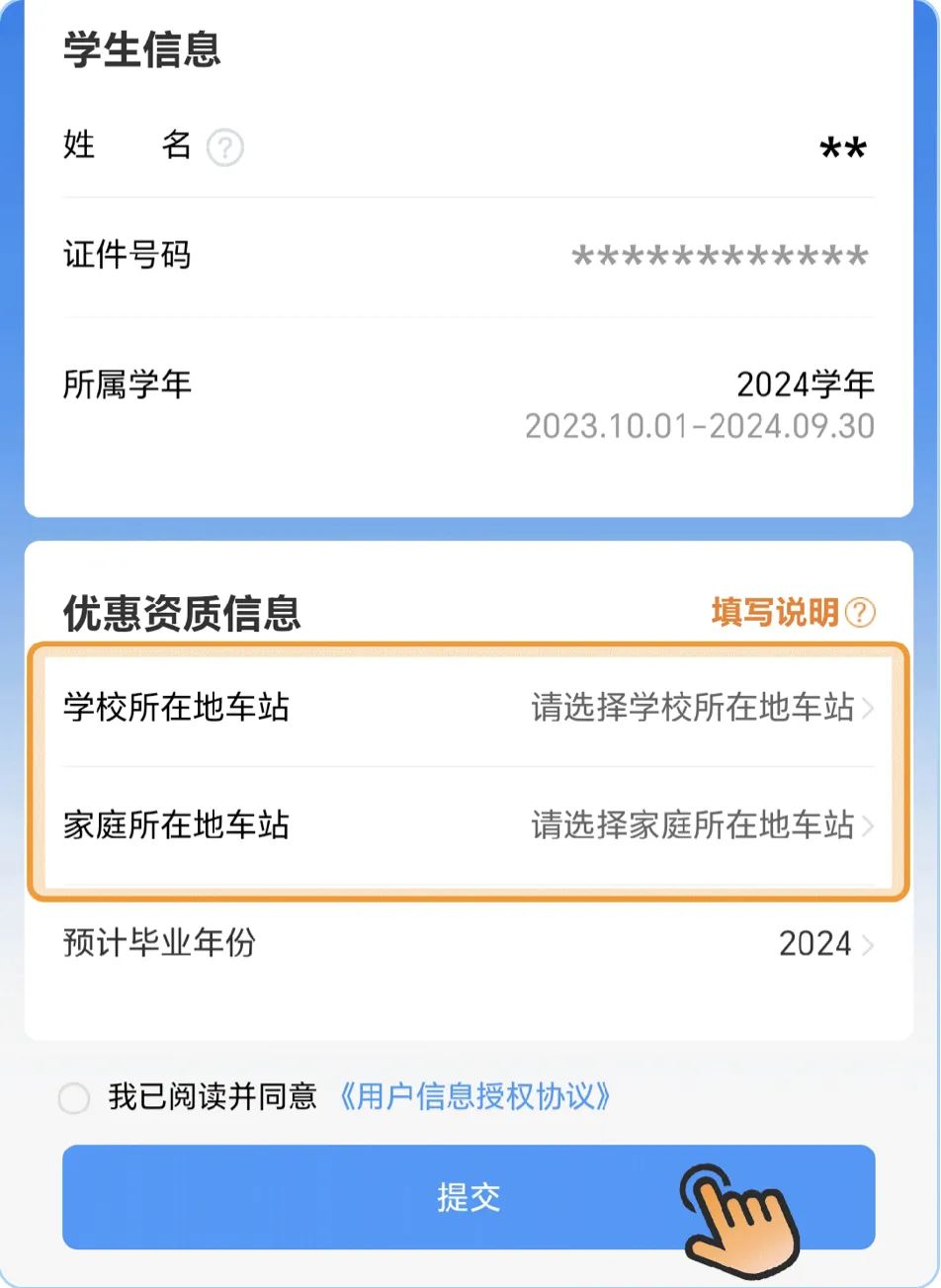
Task: Tap the help icon beside 姓名
Action: 224,148
